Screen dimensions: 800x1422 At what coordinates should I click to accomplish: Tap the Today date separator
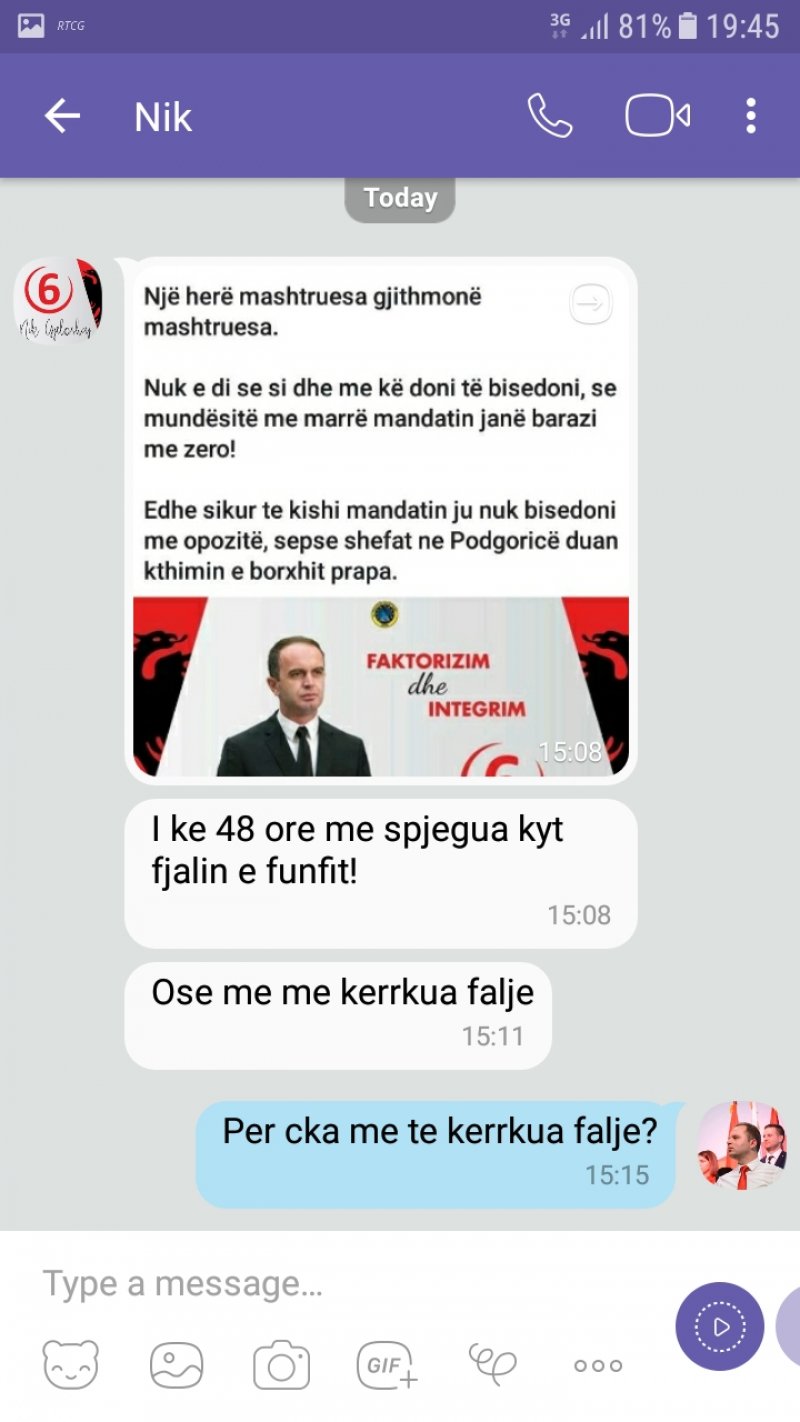(x=399, y=197)
